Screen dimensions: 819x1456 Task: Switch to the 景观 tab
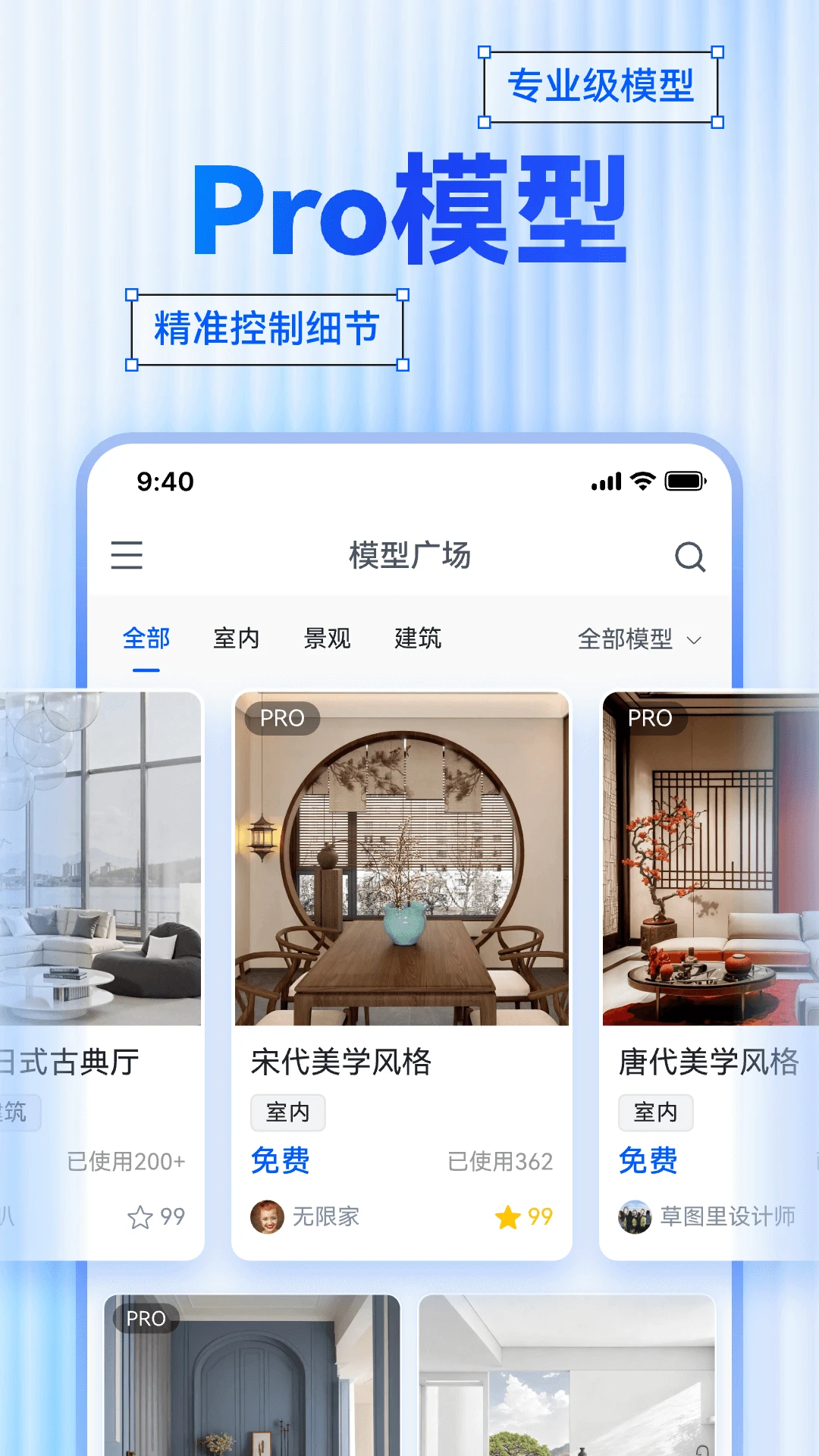pos(327,639)
